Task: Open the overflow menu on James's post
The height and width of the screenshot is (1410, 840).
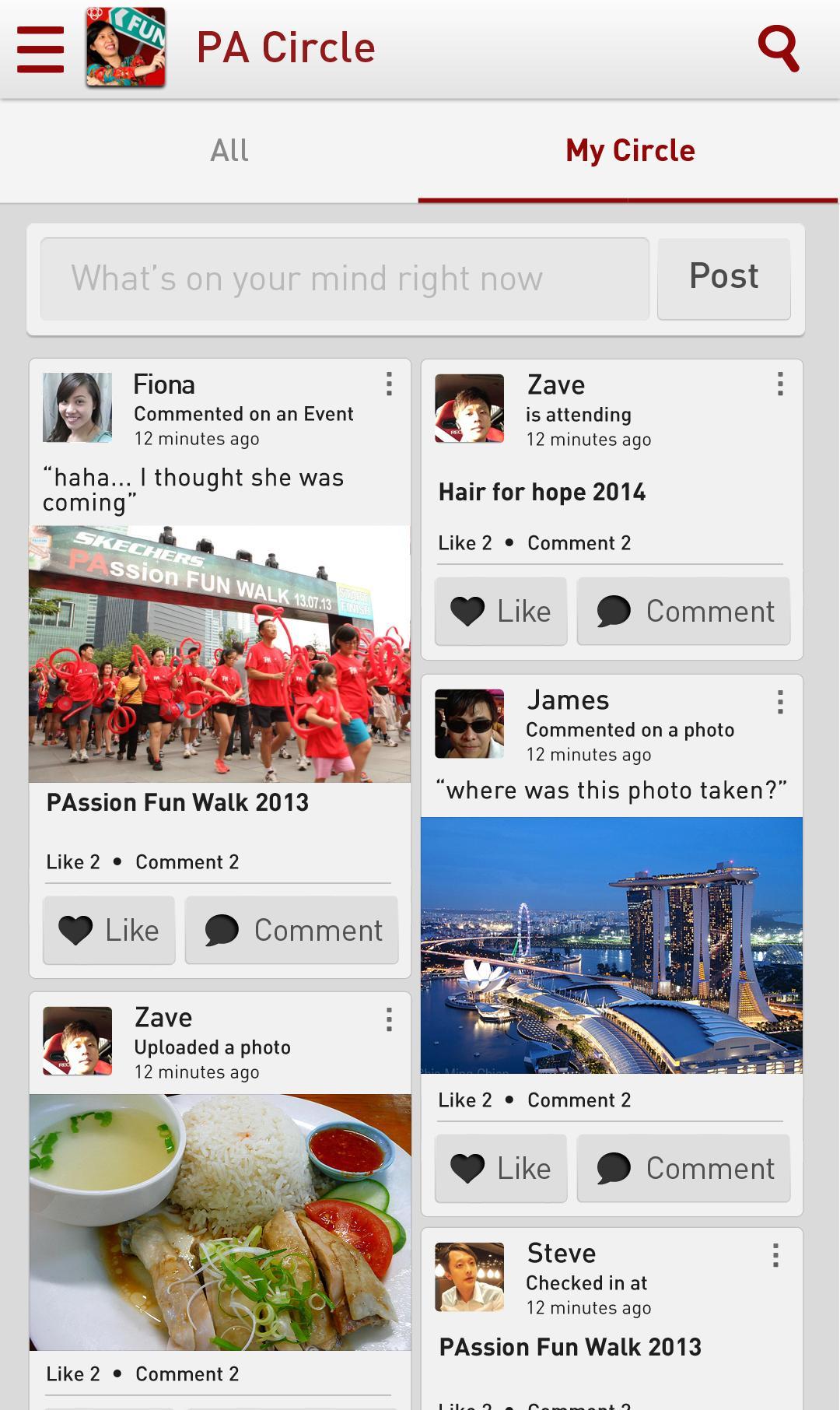Action: coord(779,701)
